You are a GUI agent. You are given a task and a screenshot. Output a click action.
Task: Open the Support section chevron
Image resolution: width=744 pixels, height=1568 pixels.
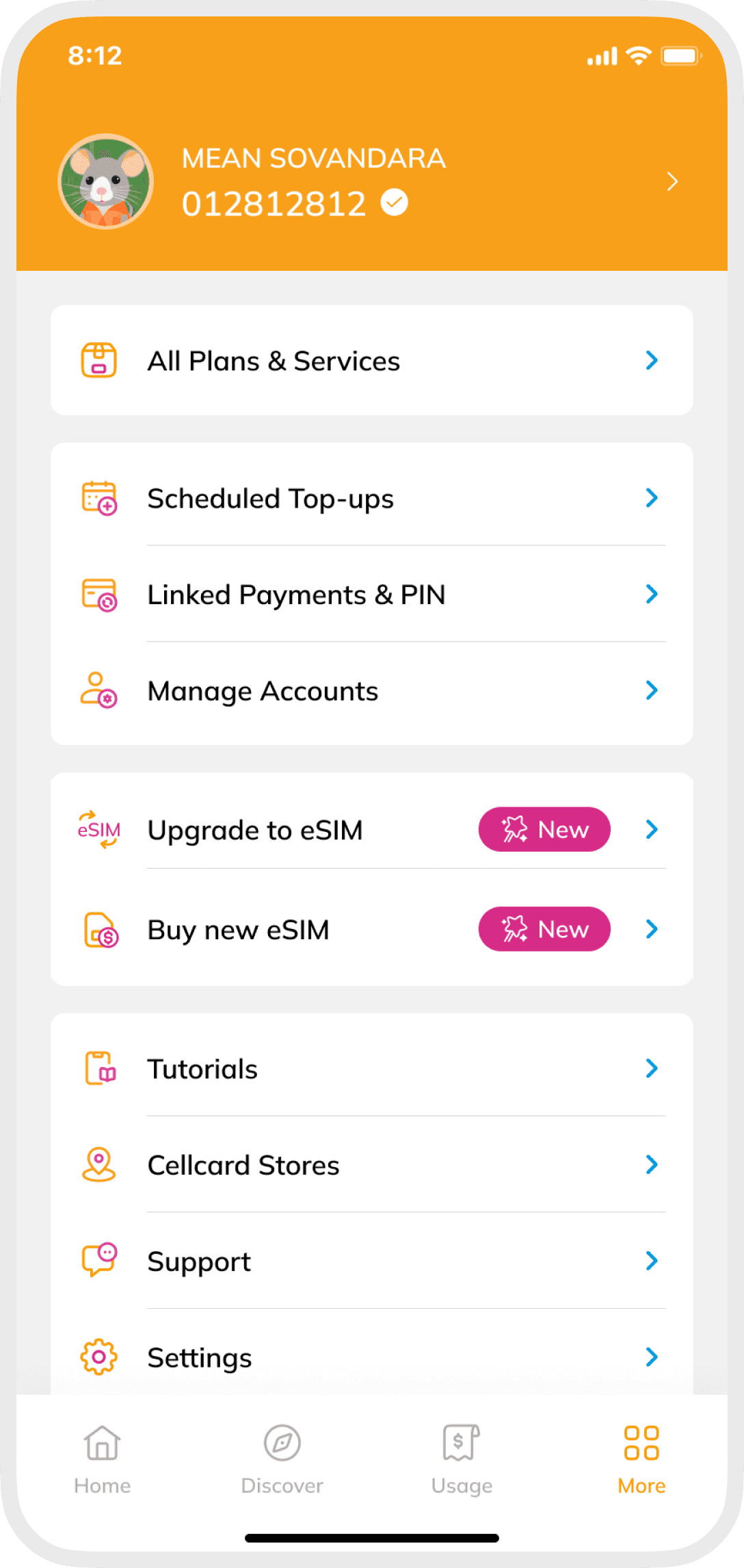651,1260
